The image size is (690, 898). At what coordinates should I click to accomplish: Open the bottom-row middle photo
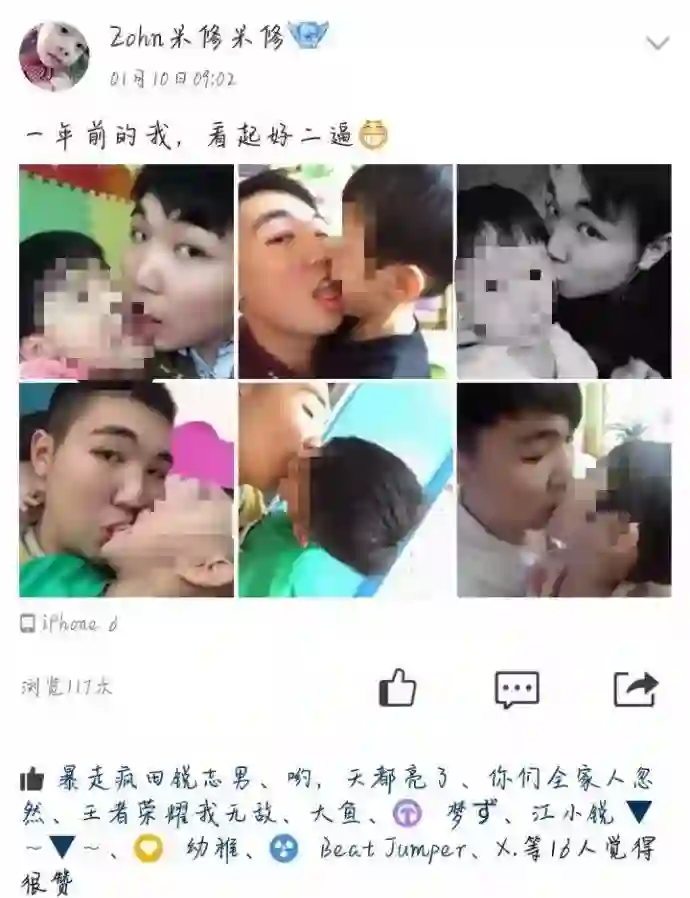[x=345, y=490]
